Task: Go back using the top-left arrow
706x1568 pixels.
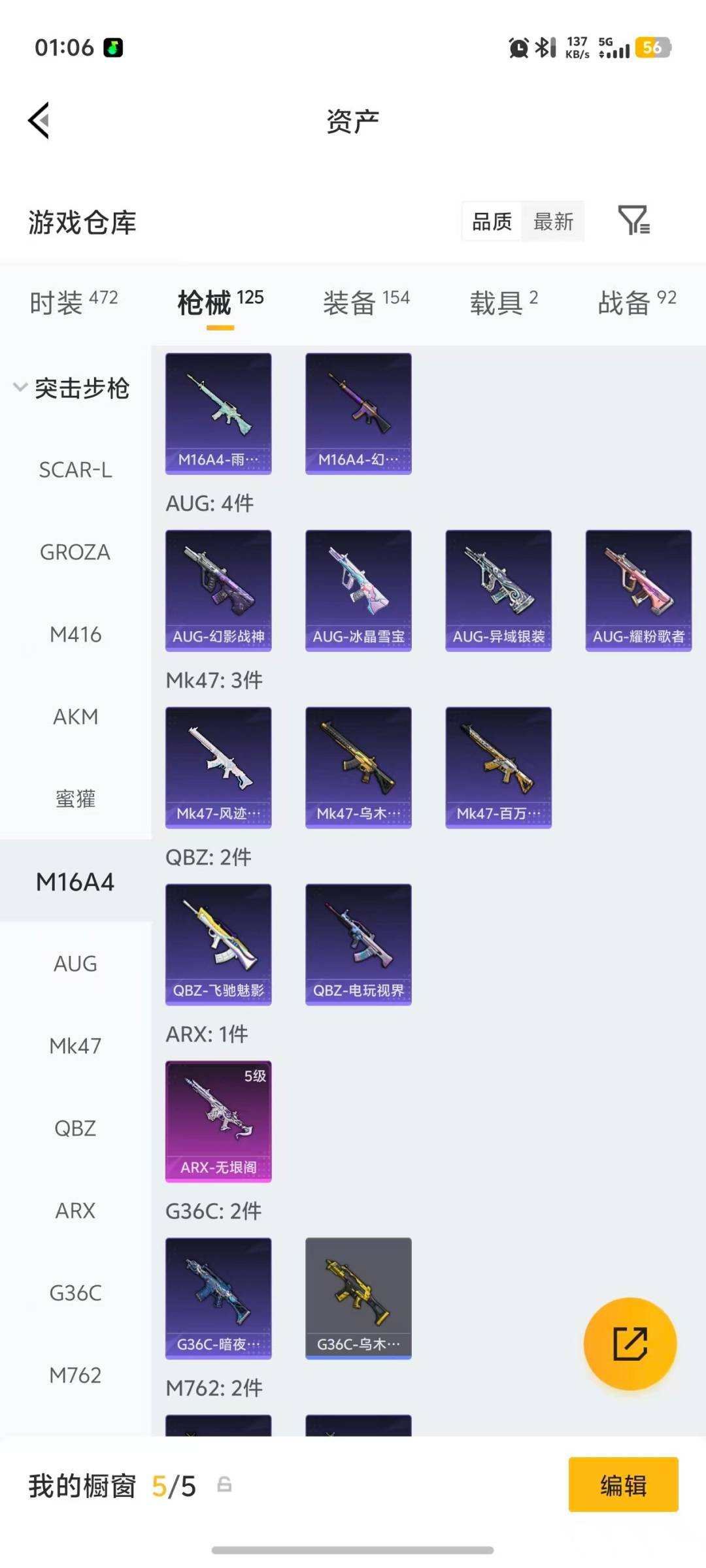Action: (x=39, y=121)
